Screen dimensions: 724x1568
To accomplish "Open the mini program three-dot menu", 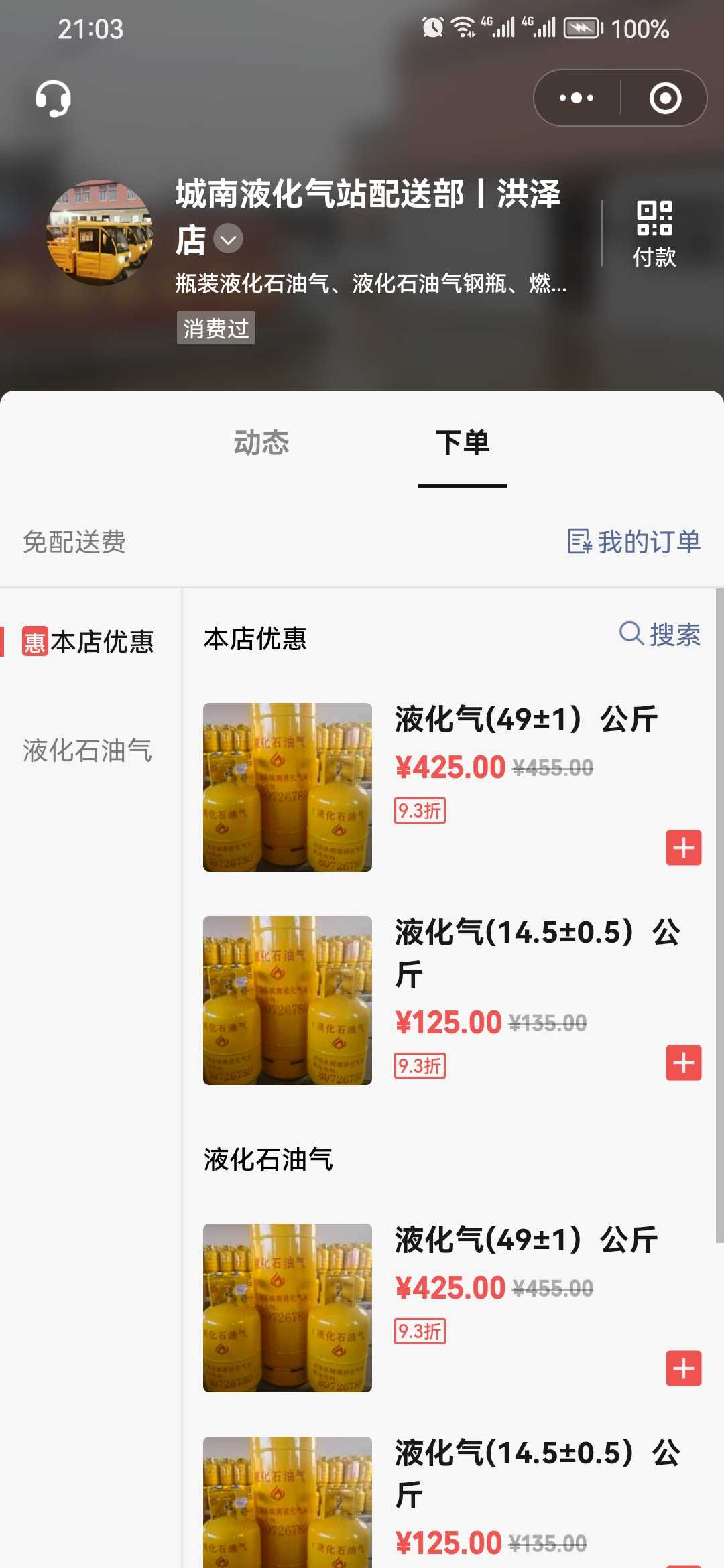I will (x=577, y=98).
